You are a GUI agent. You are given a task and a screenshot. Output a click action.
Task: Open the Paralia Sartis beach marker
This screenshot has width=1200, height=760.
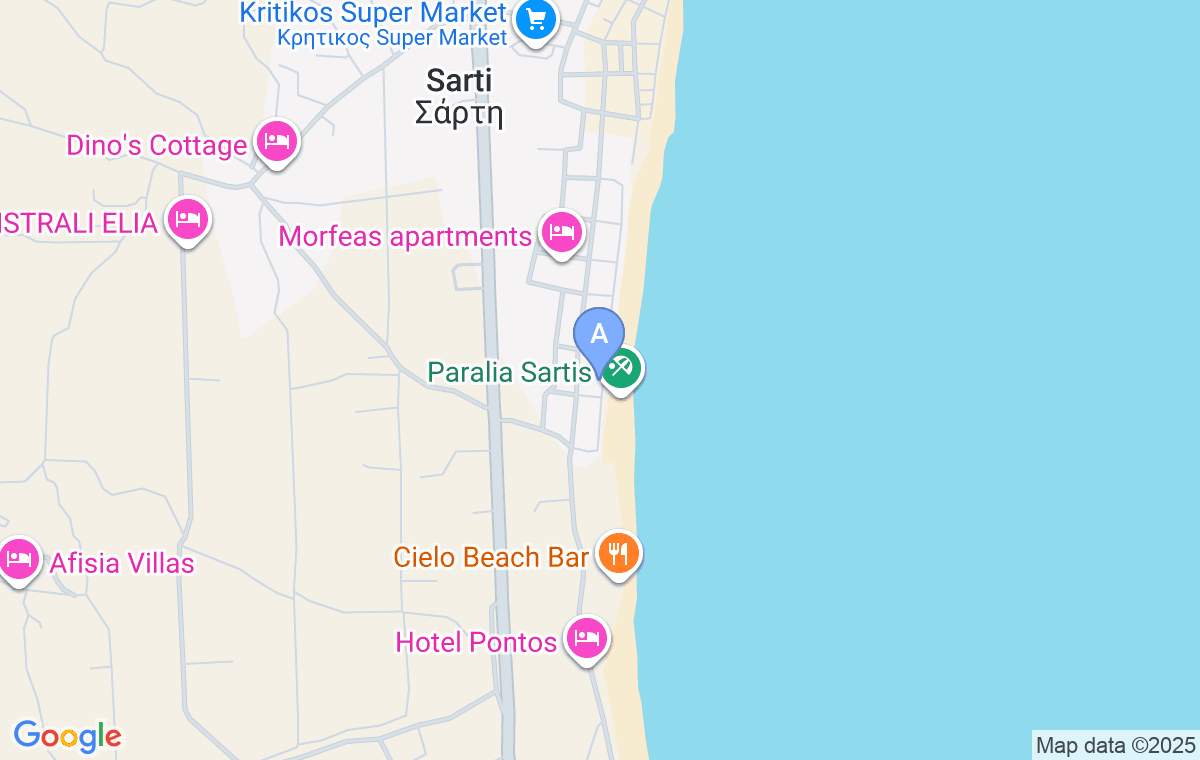(621, 369)
